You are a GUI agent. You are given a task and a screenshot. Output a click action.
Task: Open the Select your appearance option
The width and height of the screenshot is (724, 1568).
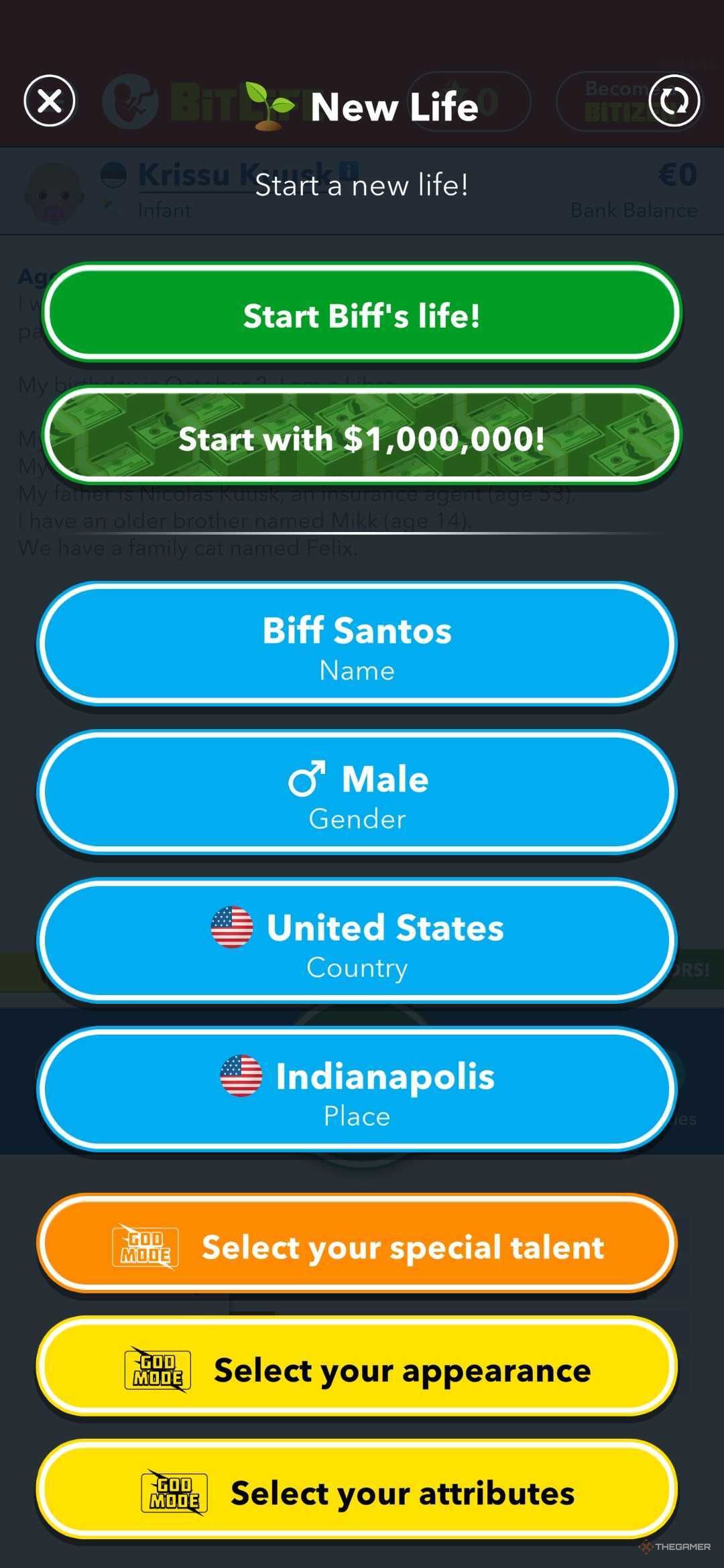coord(357,1368)
